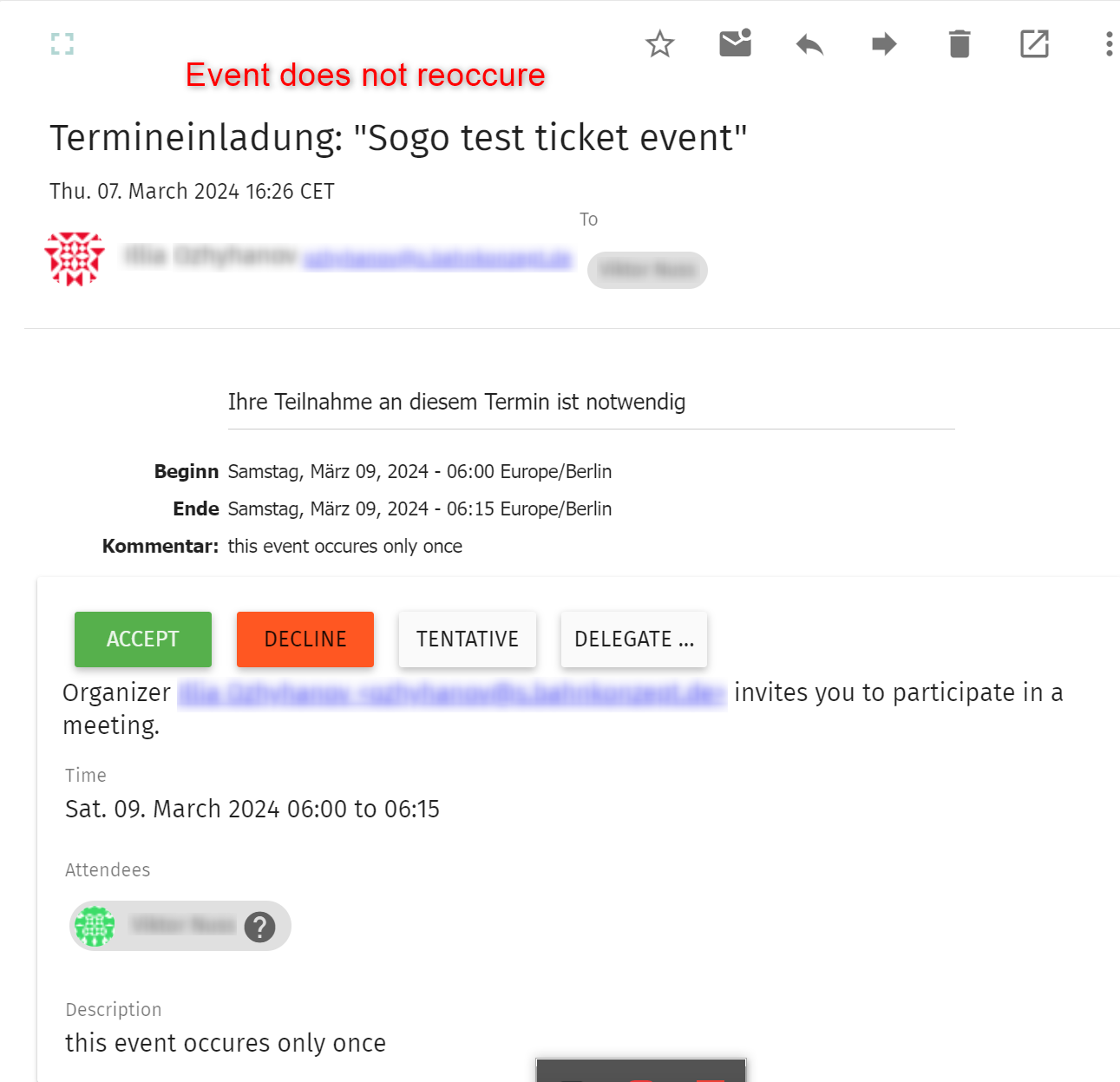This screenshot has width=1120, height=1082.
Task: Accept the meeting invitation
Action: 143,639
